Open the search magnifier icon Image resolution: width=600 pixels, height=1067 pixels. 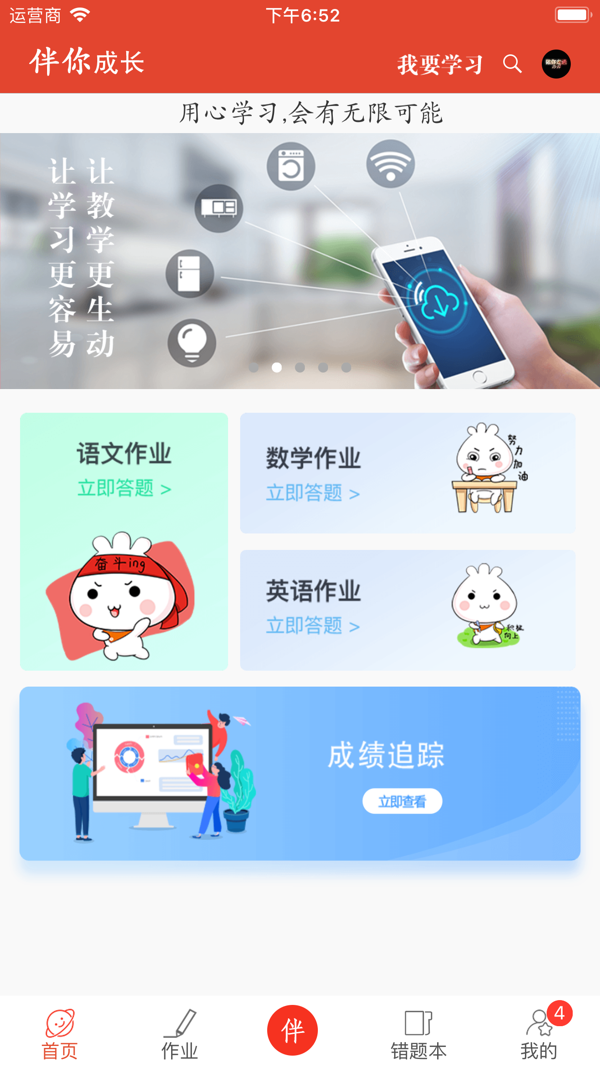(x=512, y=64)
